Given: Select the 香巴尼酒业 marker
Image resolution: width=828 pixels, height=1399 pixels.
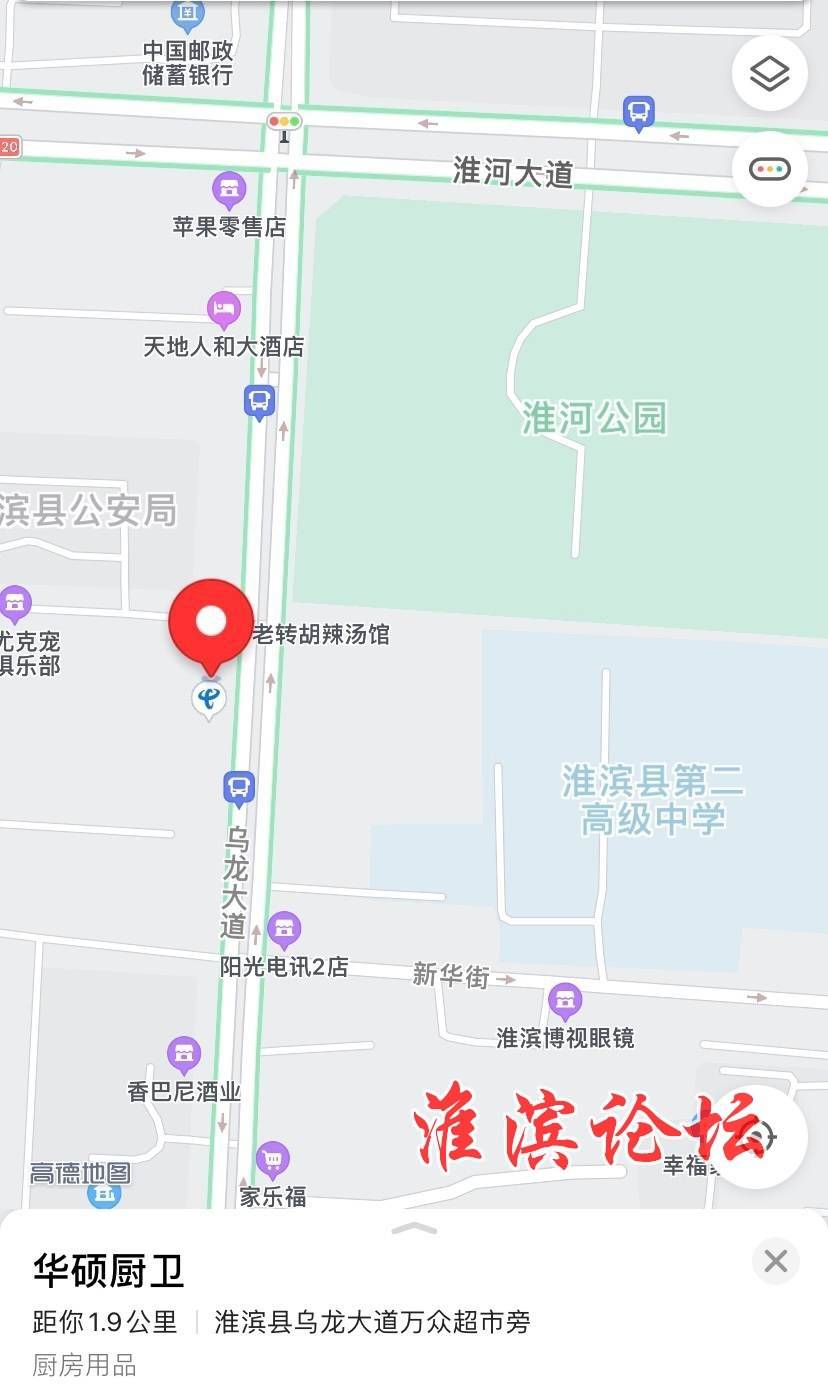Looking at the screenshot, I should 183,1053.
